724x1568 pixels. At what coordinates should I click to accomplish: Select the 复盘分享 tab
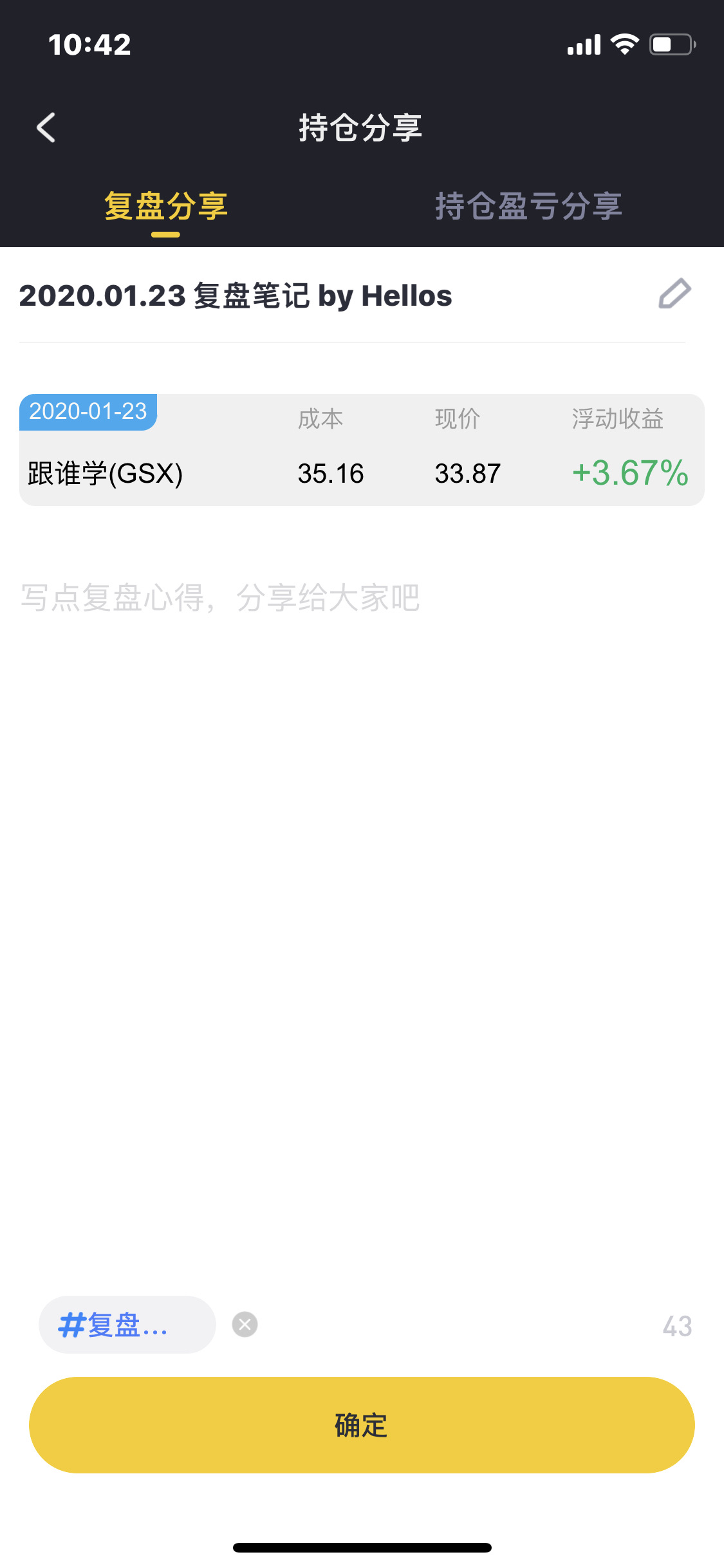click(x=166, y=207)
